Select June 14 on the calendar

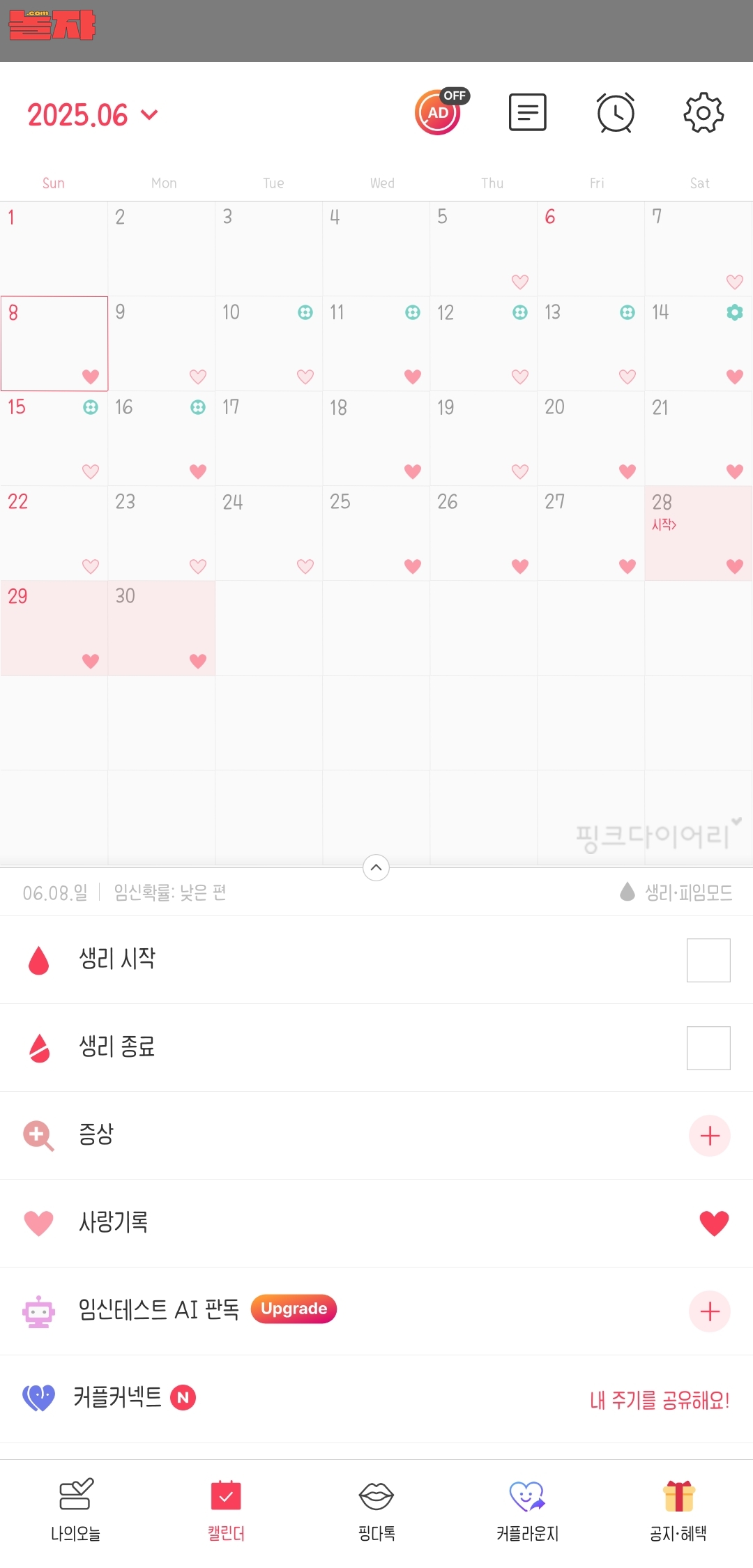698,344
